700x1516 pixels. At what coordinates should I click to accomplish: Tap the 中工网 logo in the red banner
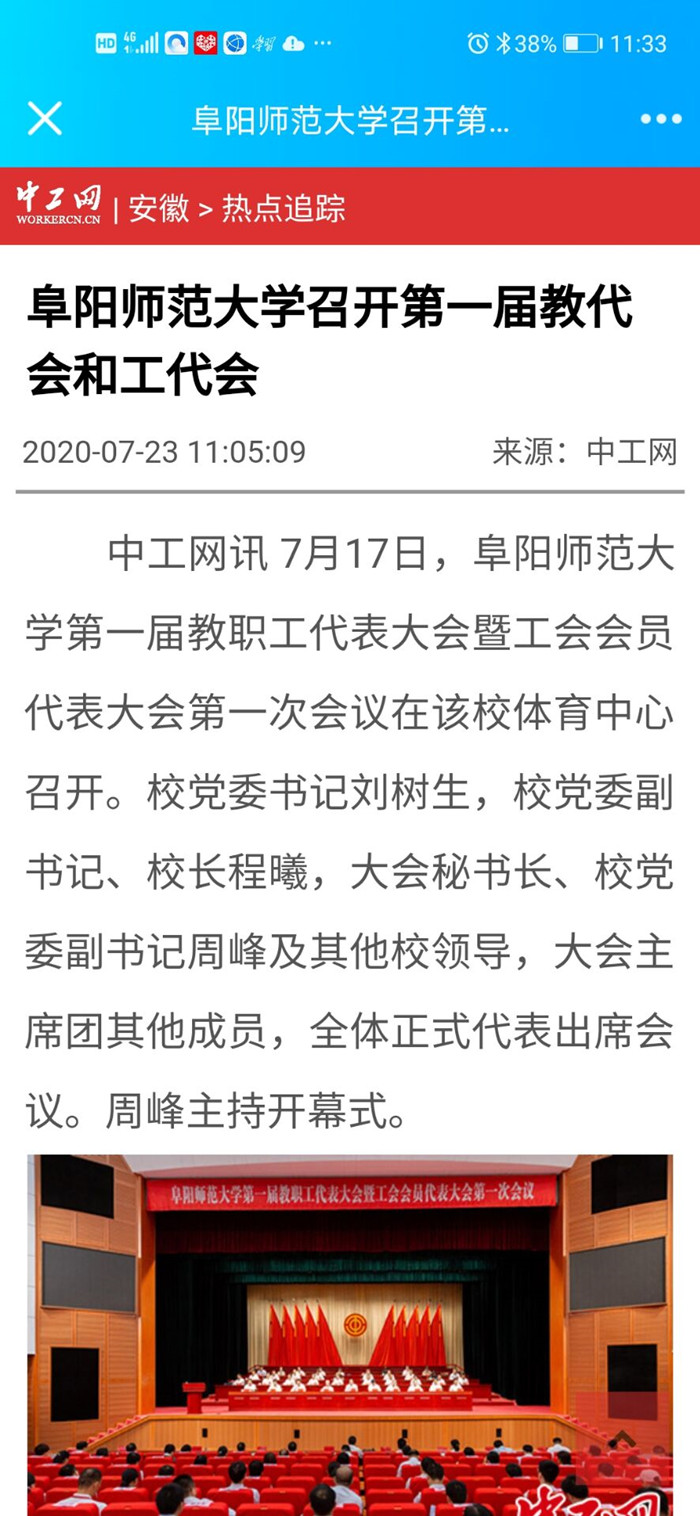click(59, 205)
